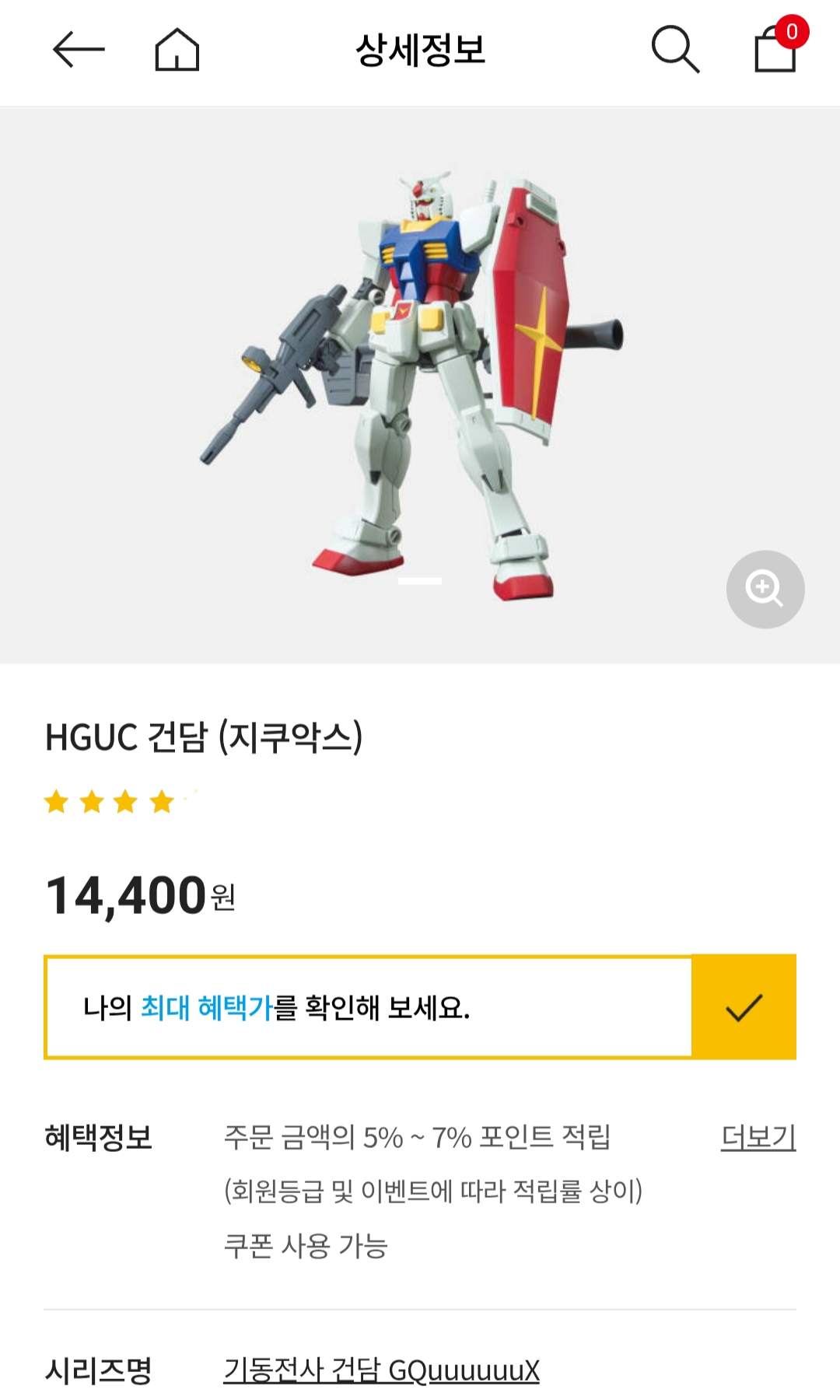
Task: Tap 더보기 for benefit details
Action: coord(758,1137)
